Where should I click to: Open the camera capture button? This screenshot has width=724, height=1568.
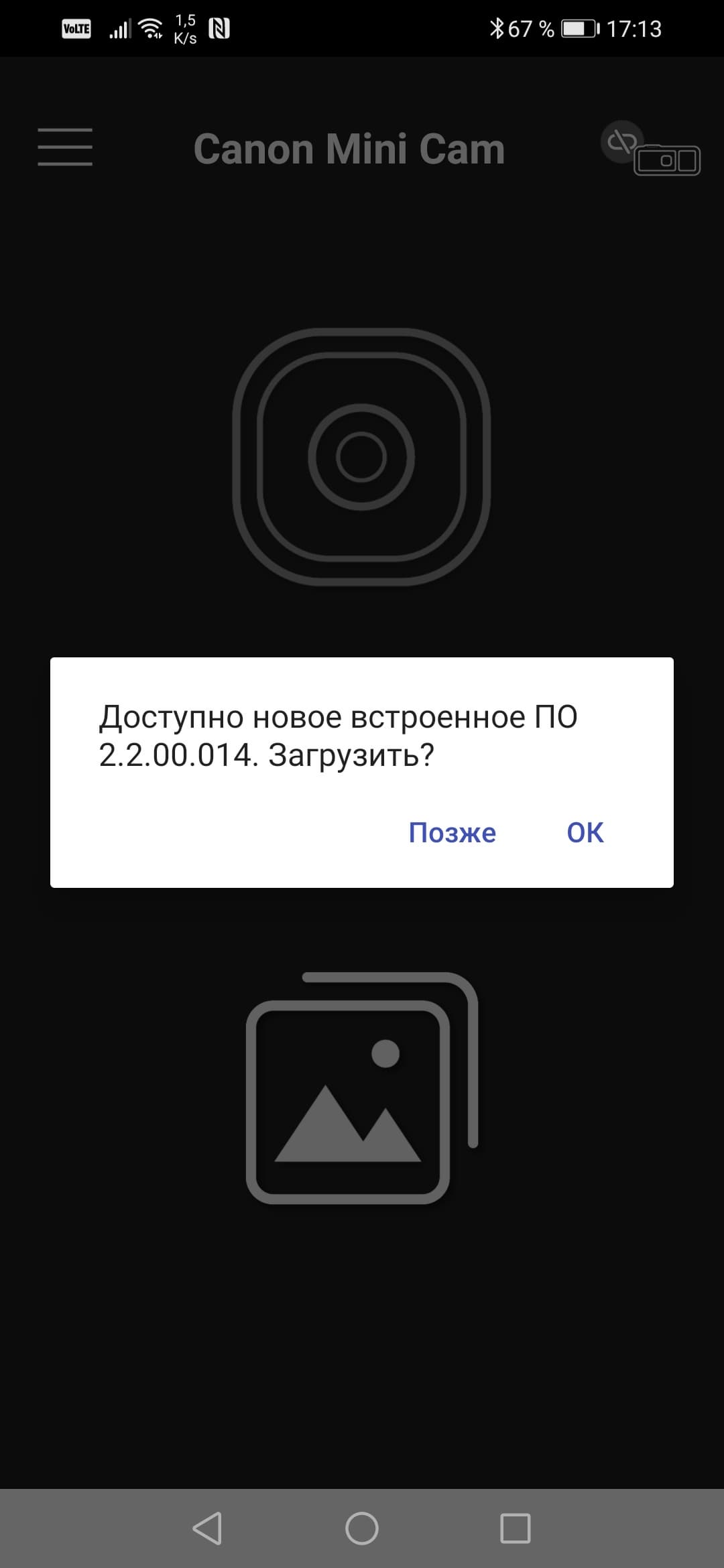click(x=361, y=457)
